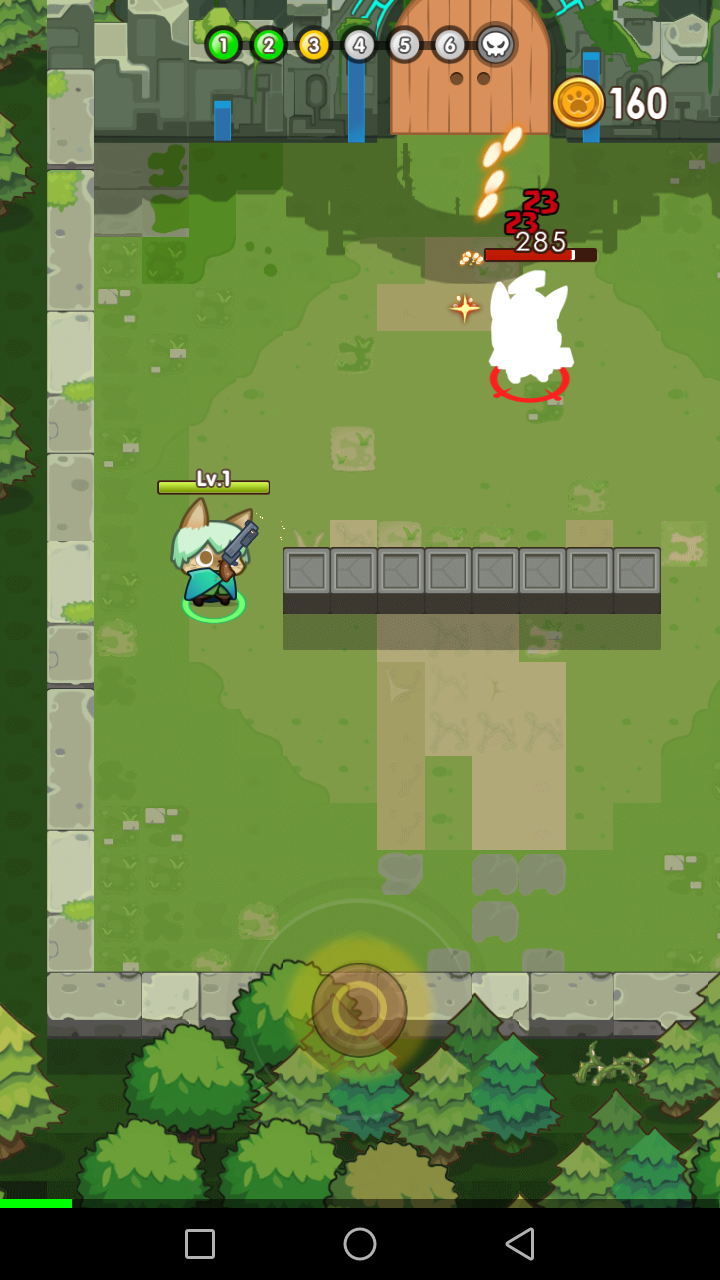Screen dimensions: 720x1280
Task: Tap the system back button
Action: (x=519, y=1244)
